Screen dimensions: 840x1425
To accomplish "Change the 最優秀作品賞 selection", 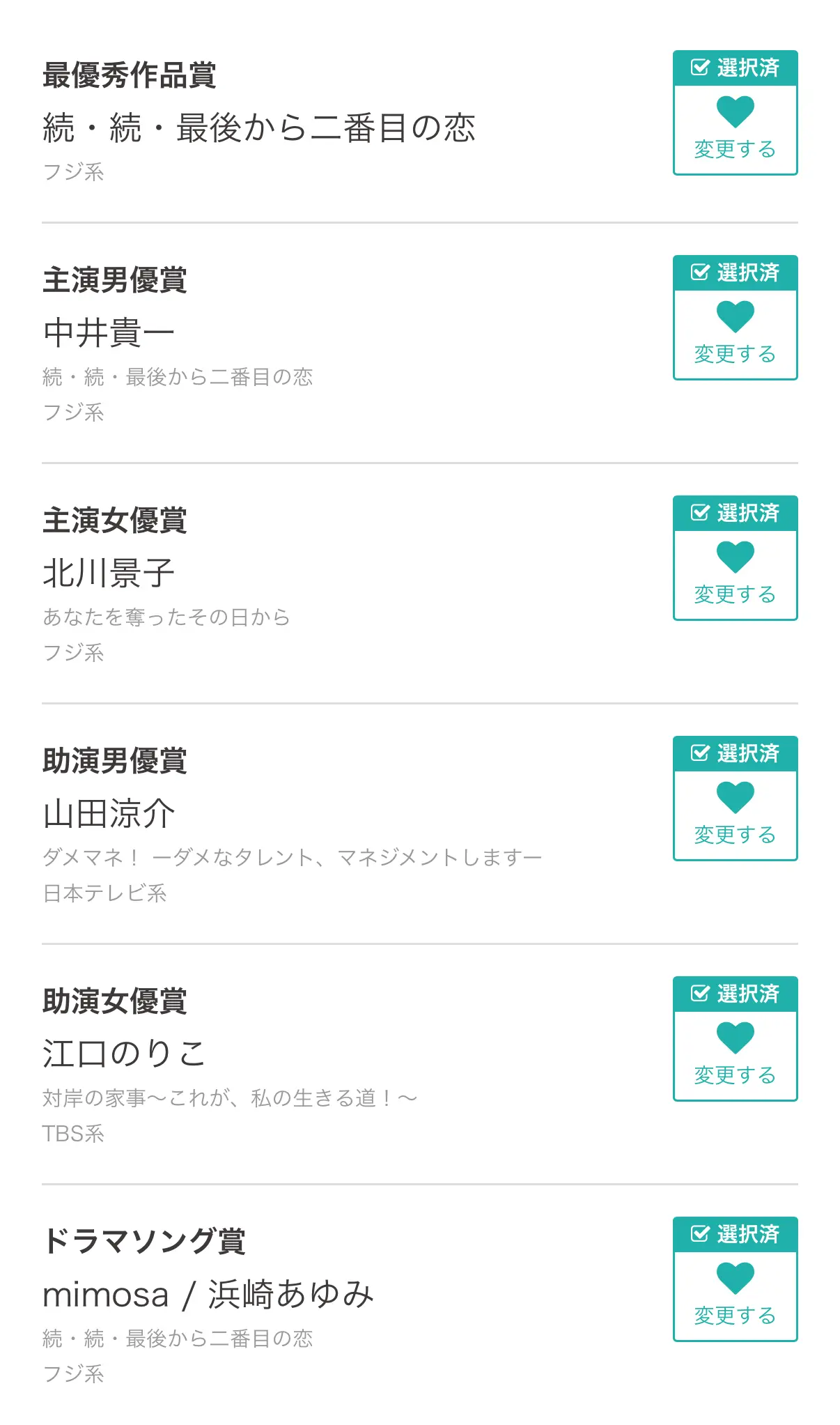I will (x=735, y=113).
